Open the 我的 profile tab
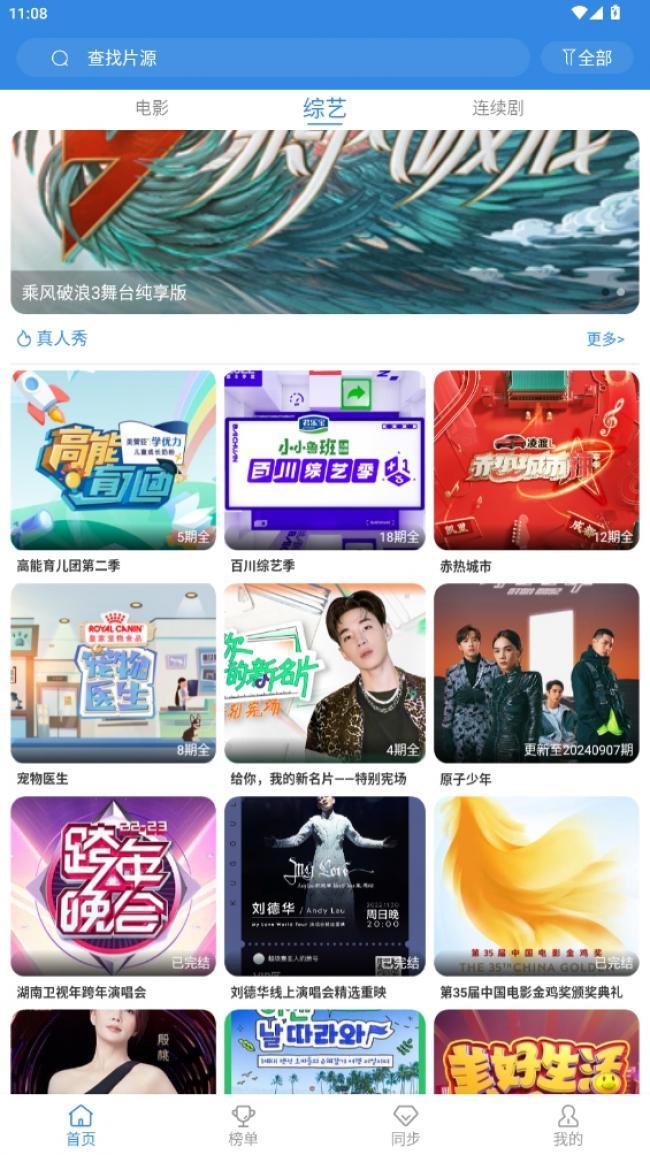The width and height of the screenshot is (650, 1155). pyautogui.click(x=567, y=1125)
